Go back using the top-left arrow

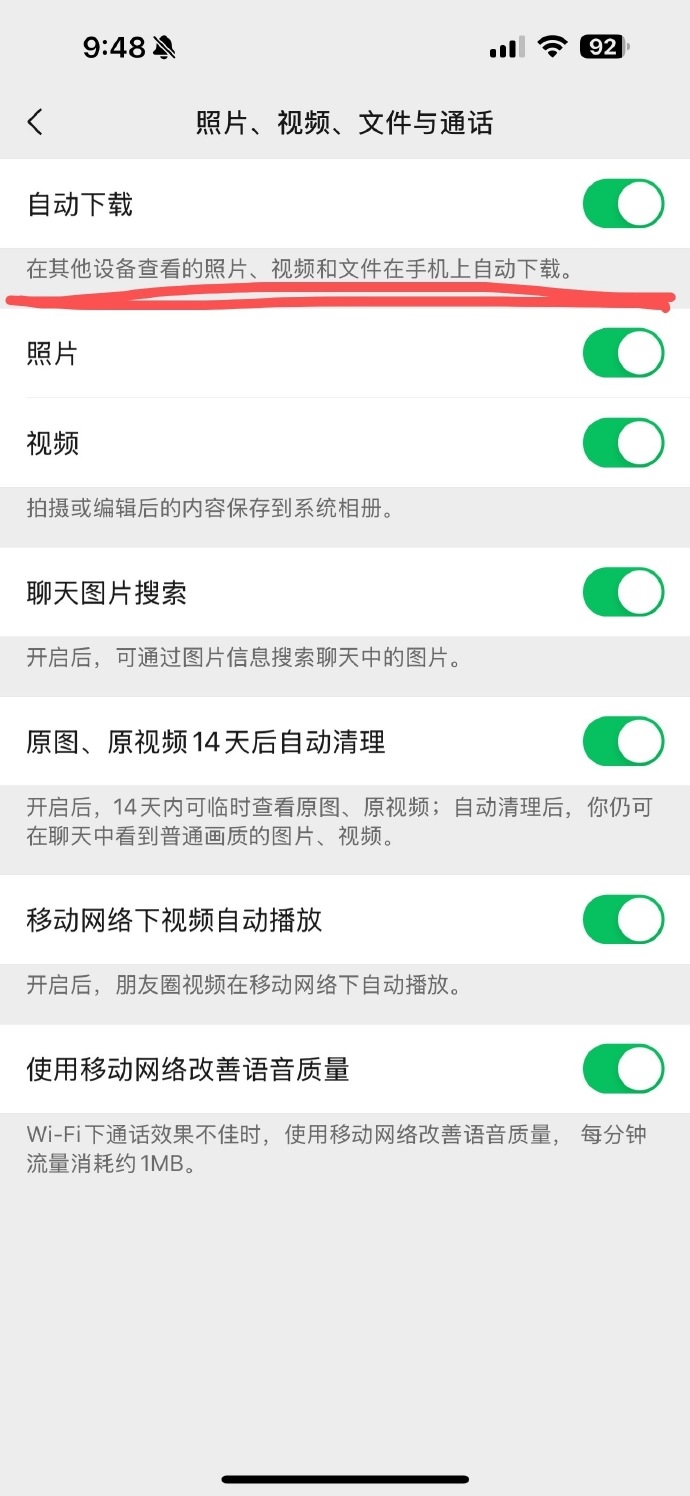click(36, 123)
